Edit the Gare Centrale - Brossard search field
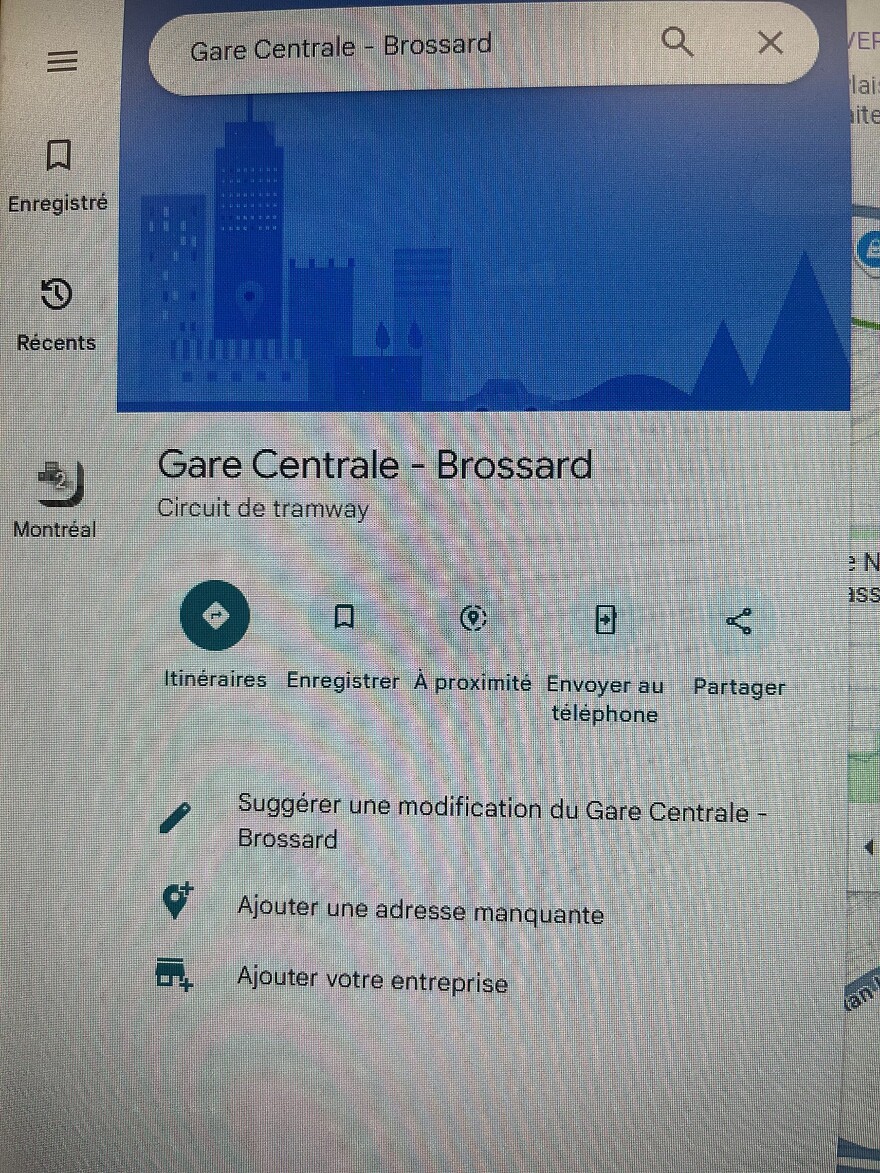This screenshot has height=1173, width=880. pyautogui.click(x=400, y=46)
